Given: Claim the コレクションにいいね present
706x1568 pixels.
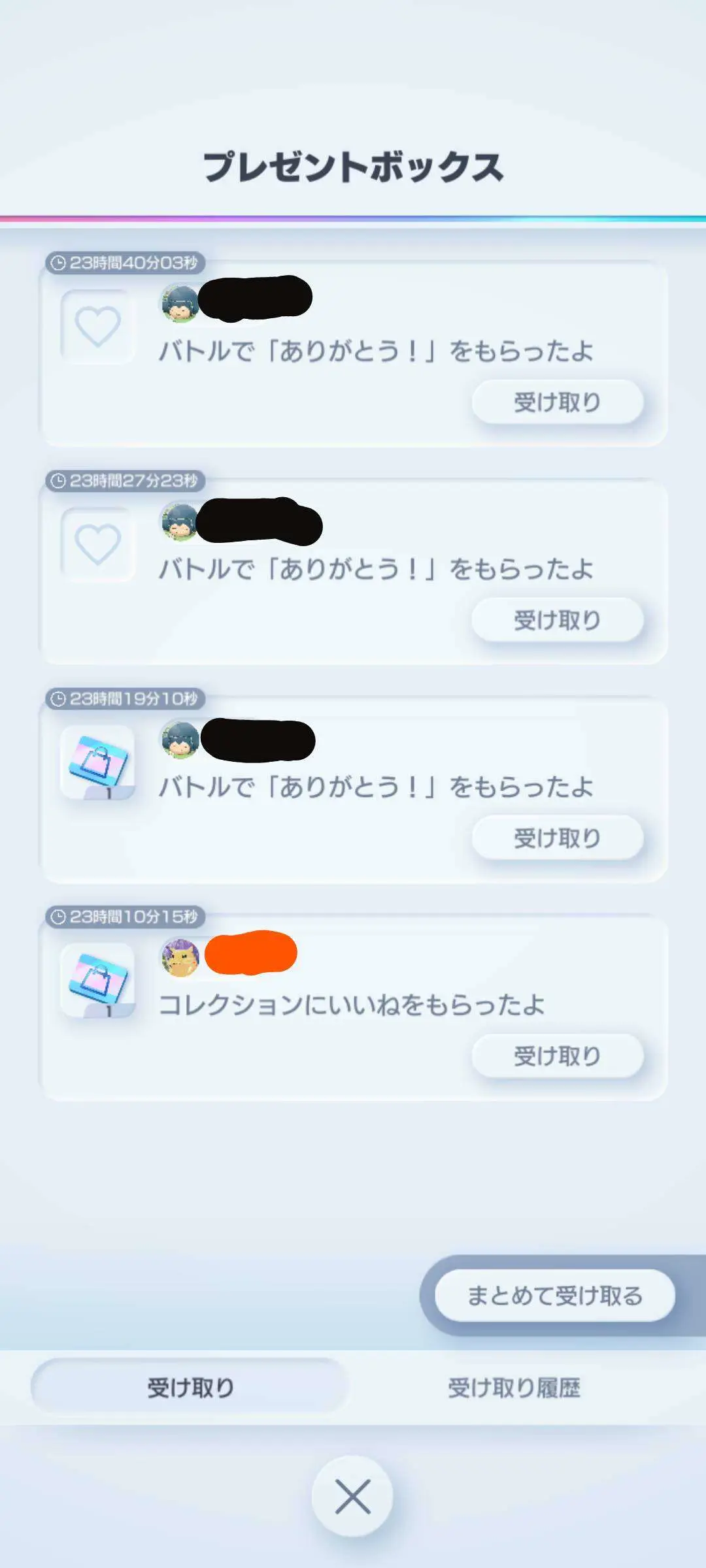Looking at the screenshot, I should click(x=557, y=1056).
